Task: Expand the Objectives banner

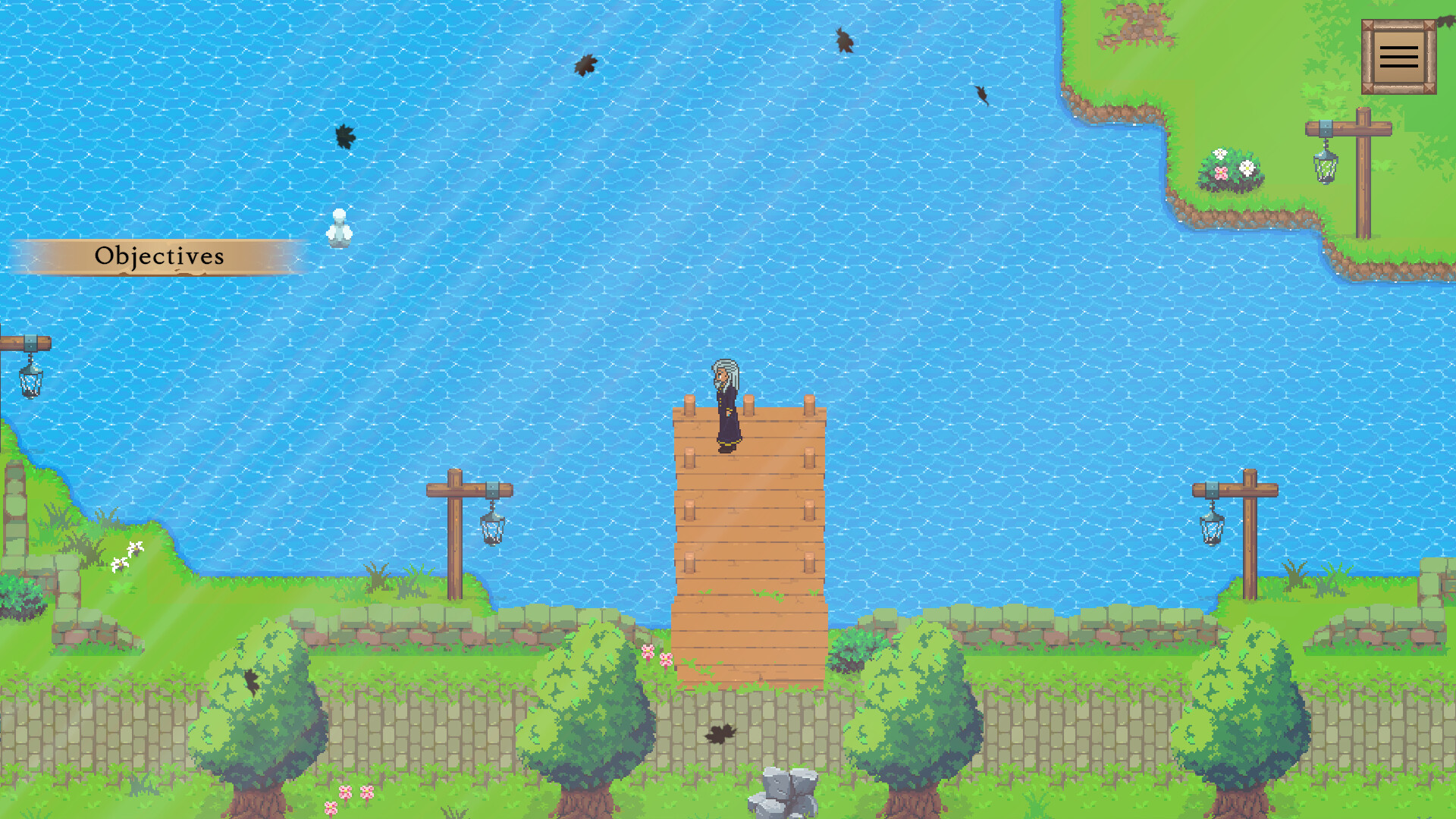Action: (158, 256)
